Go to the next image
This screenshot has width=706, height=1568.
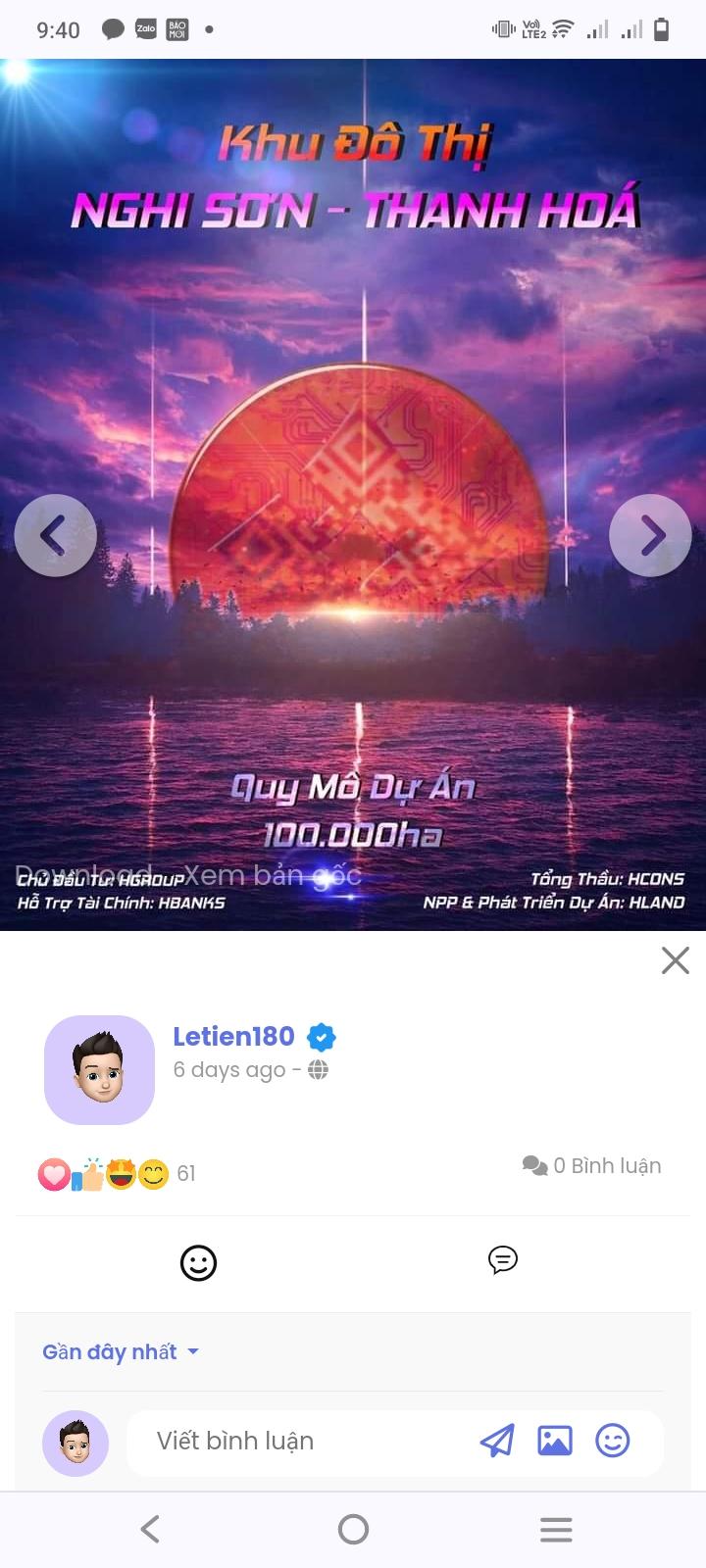[650, 535]
